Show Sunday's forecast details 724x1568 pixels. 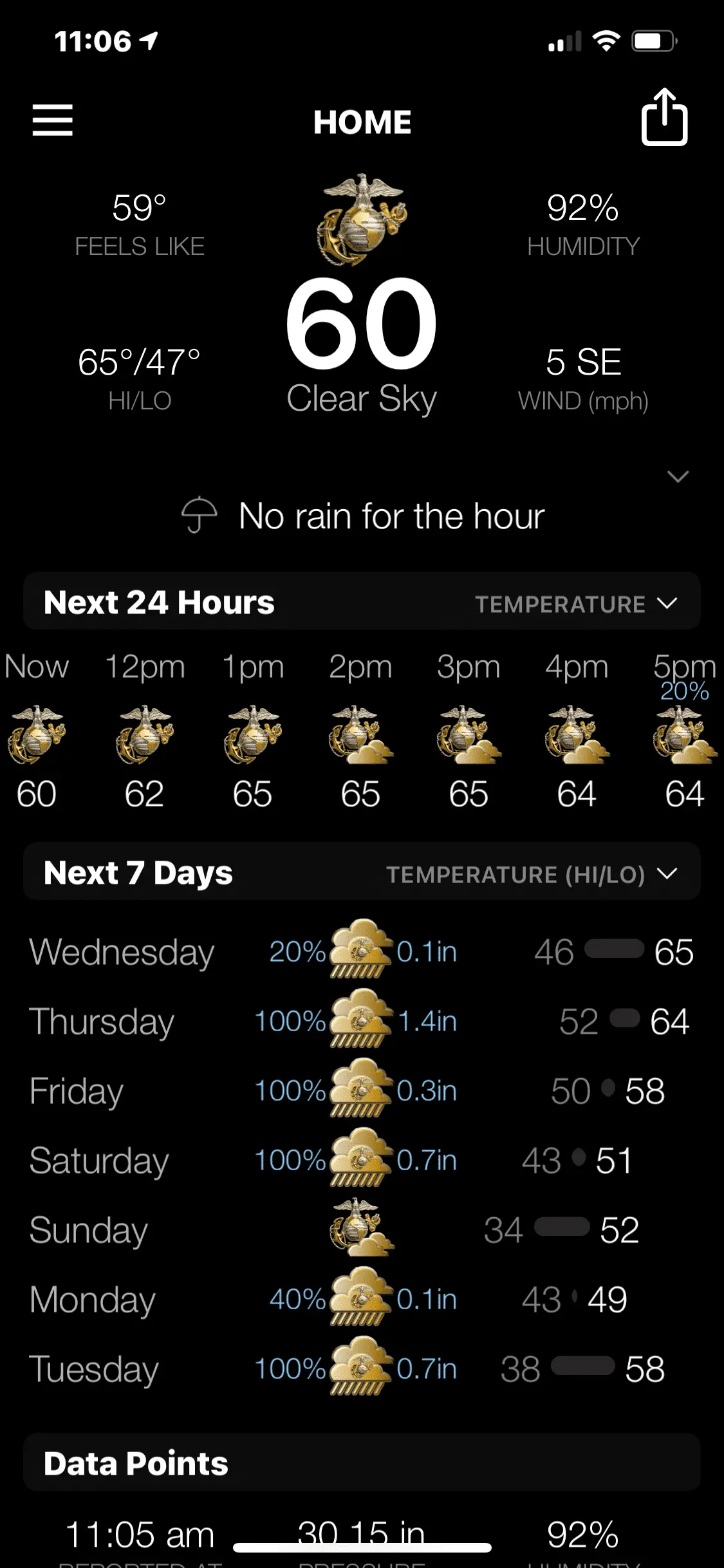[362, 1230]
